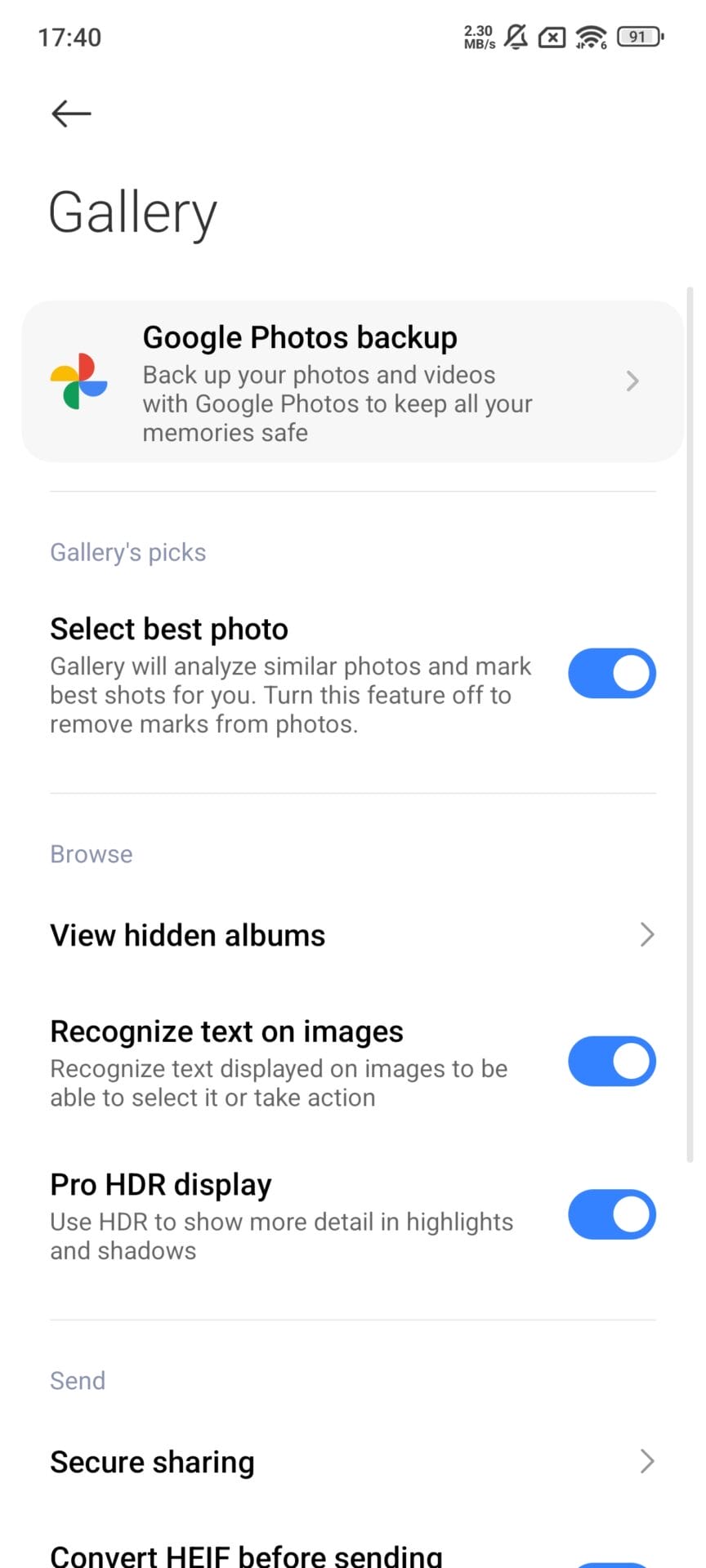The width and height of the screenshot is (706, 1568).
Task: Open the Google Photos backup card
Action: click(x=351, y=382)
